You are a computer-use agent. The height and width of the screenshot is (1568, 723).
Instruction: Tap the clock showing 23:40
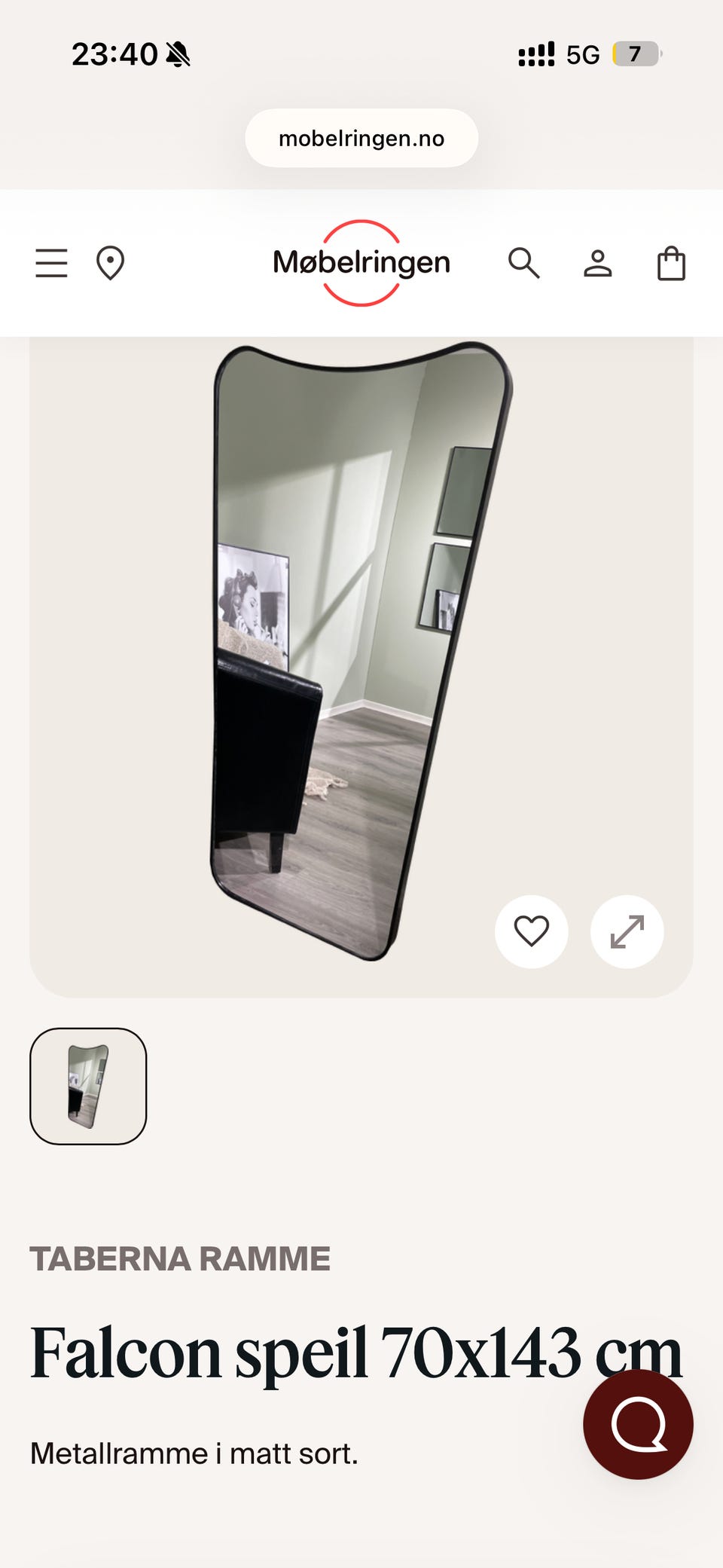pos(110,54)
